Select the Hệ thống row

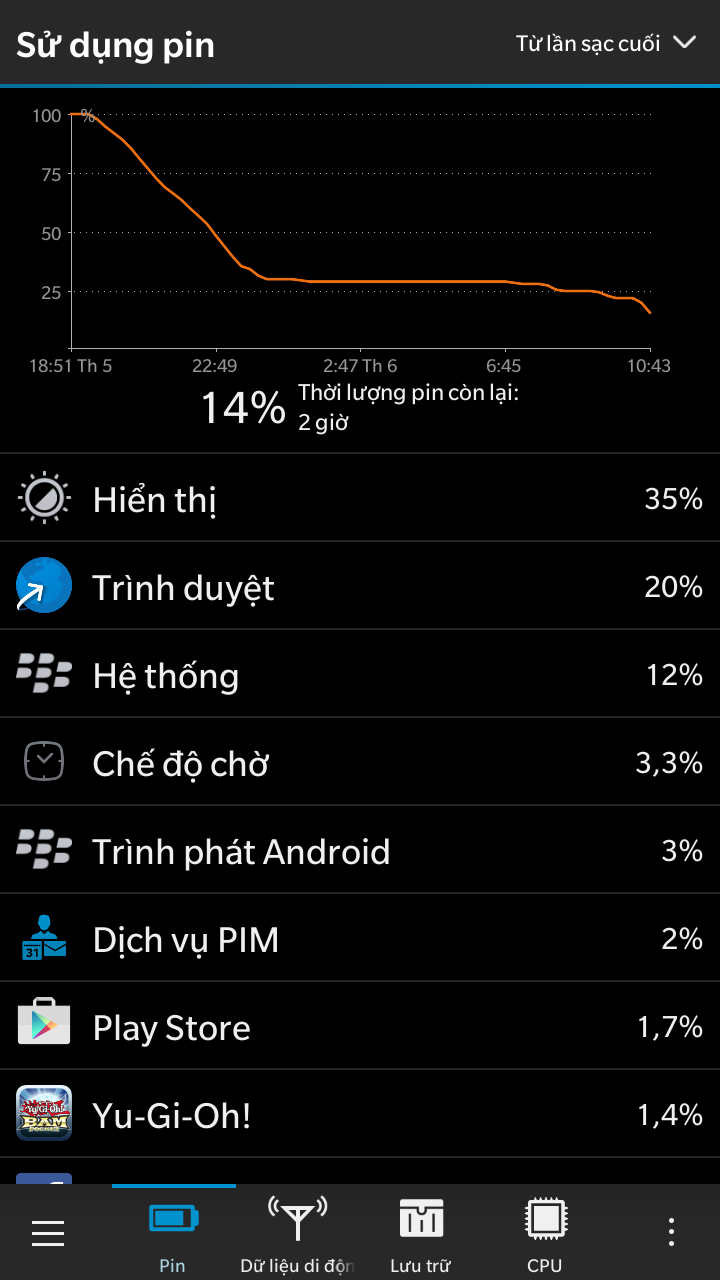360,674
